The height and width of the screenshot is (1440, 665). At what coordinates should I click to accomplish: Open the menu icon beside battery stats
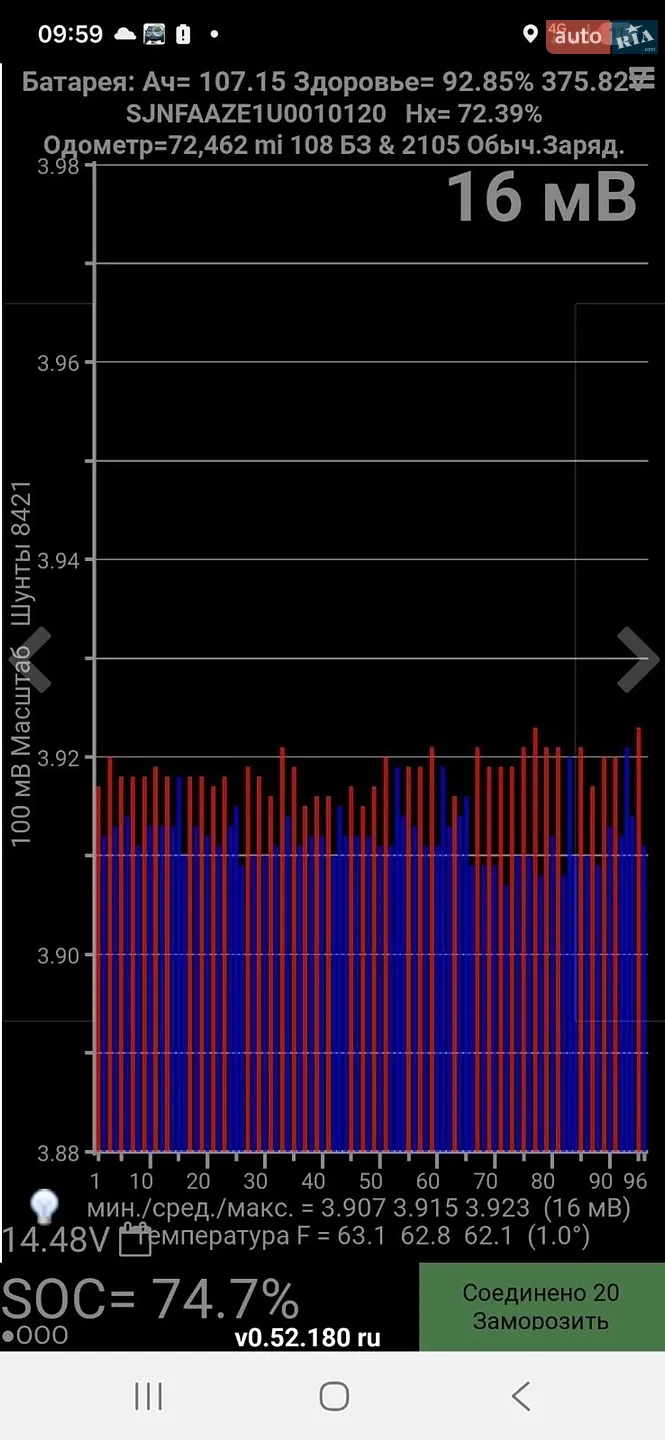click(x=644, y=81)
